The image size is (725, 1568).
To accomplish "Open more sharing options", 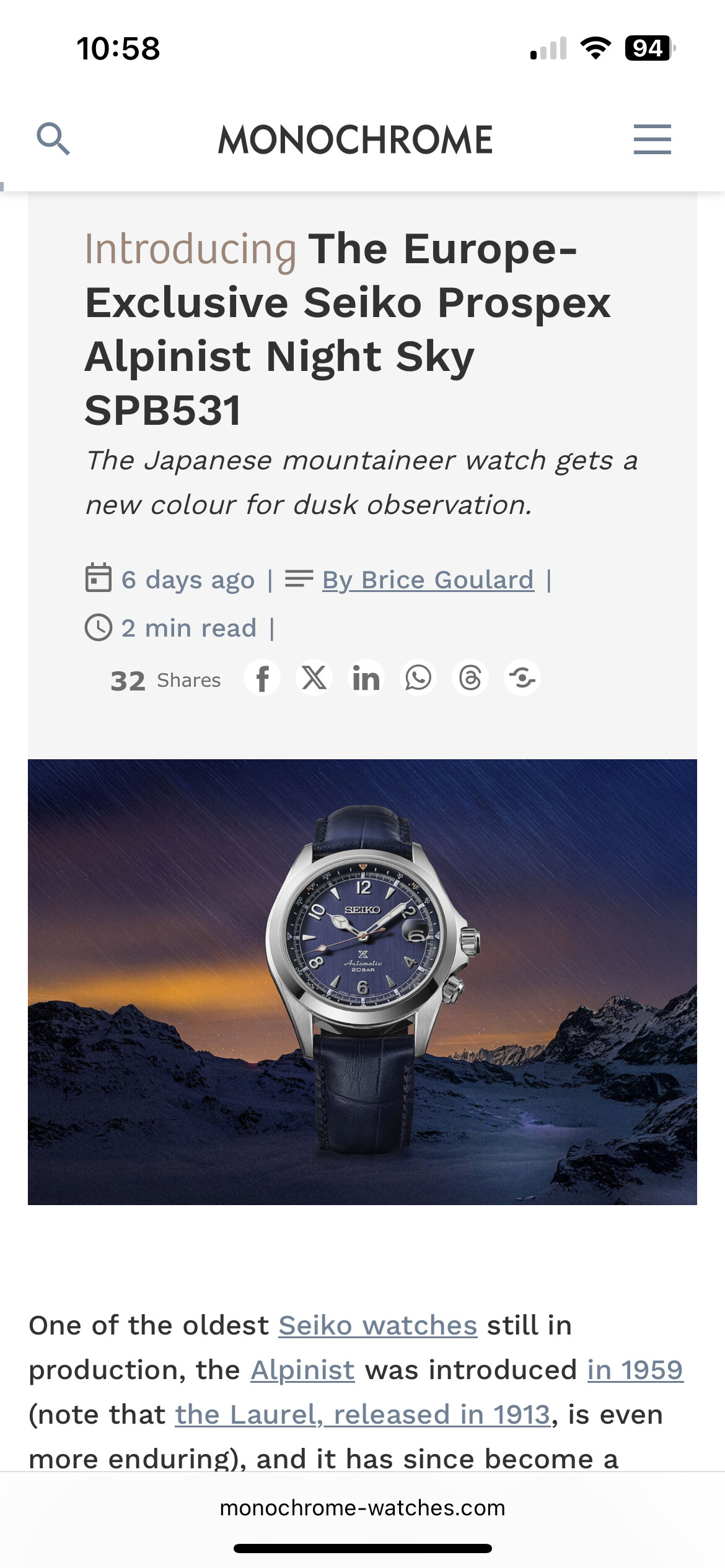I will (522, 678).
